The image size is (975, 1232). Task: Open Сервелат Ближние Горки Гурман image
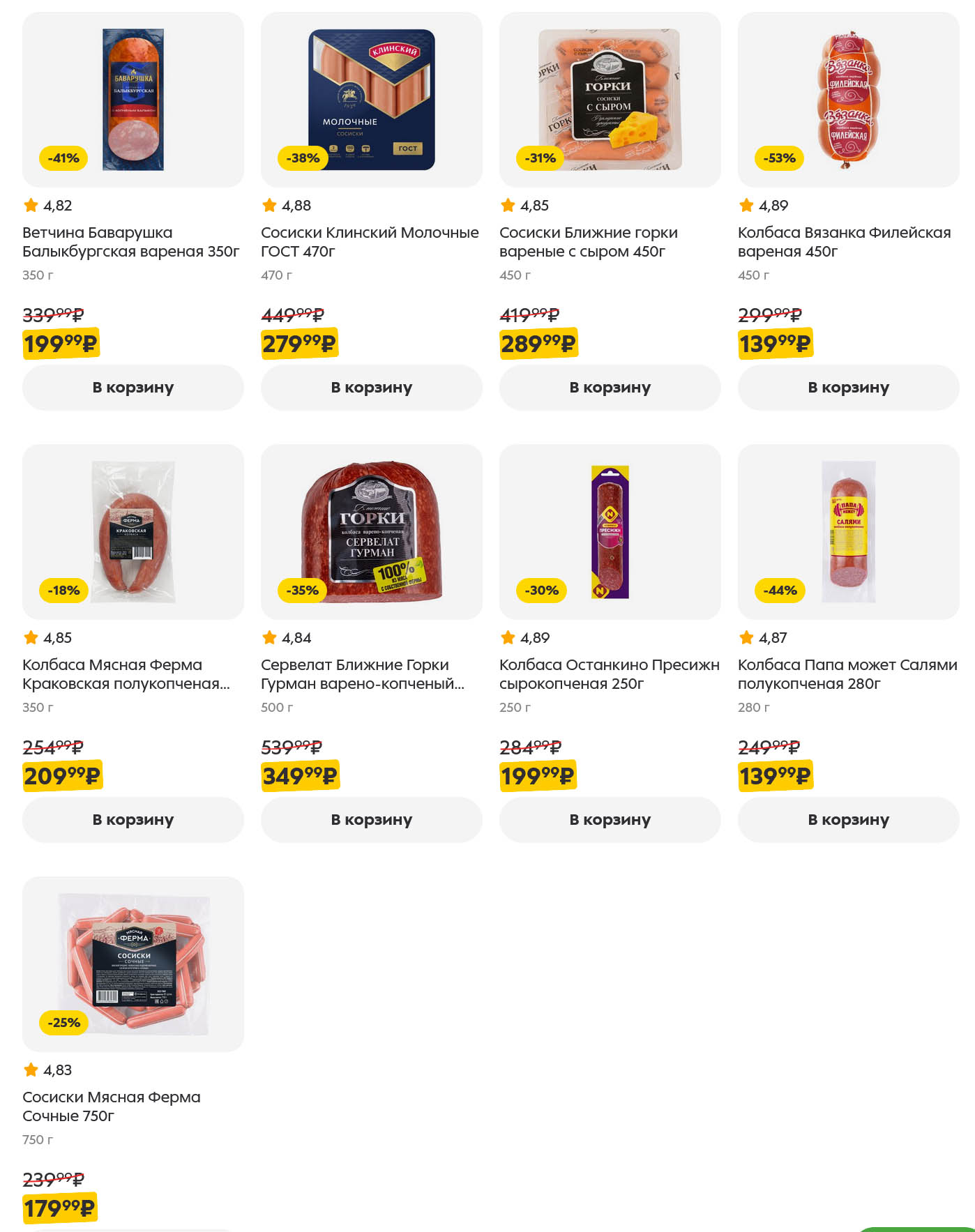point(371,531)
